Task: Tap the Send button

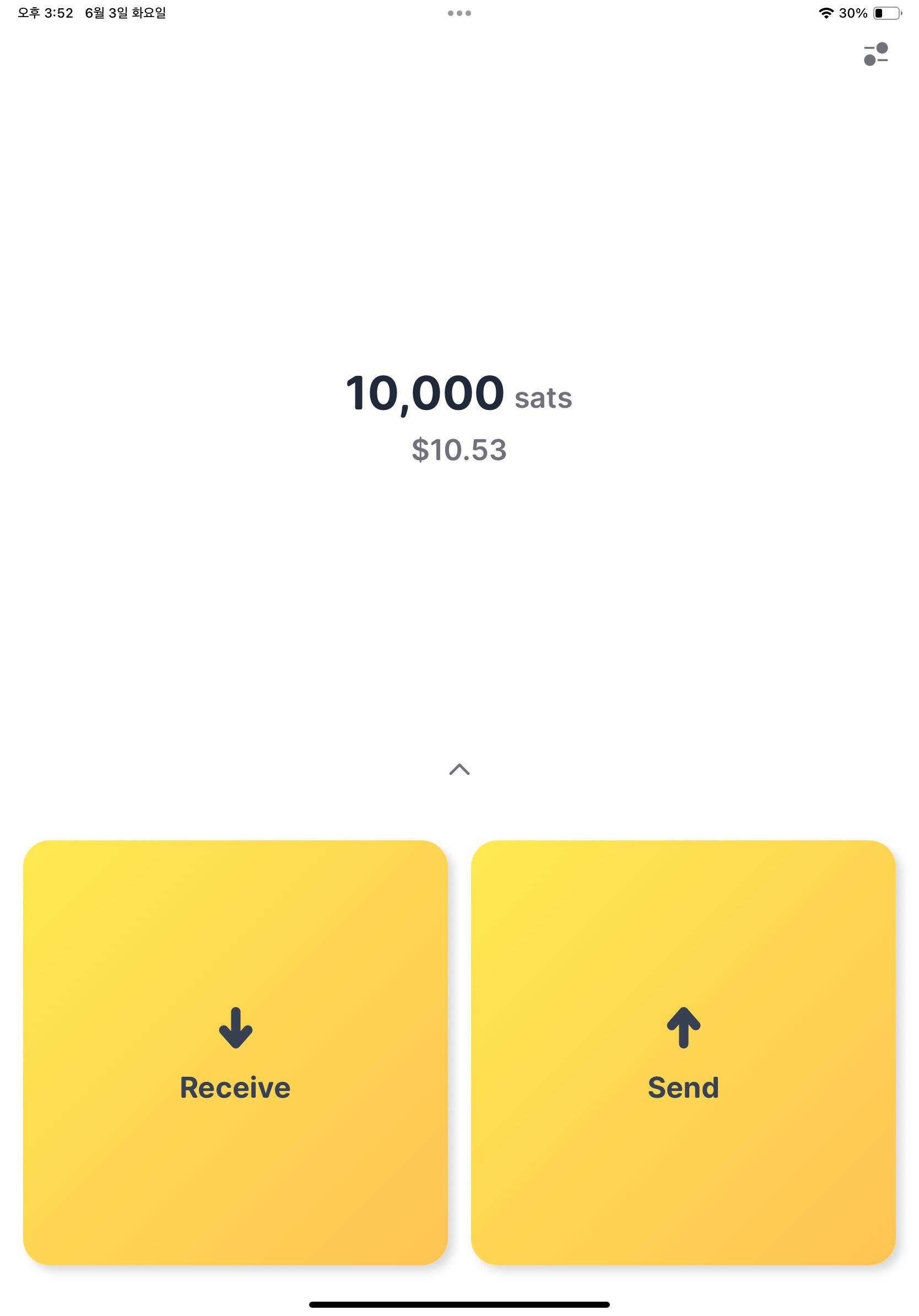Action: tap(683, 1053)
